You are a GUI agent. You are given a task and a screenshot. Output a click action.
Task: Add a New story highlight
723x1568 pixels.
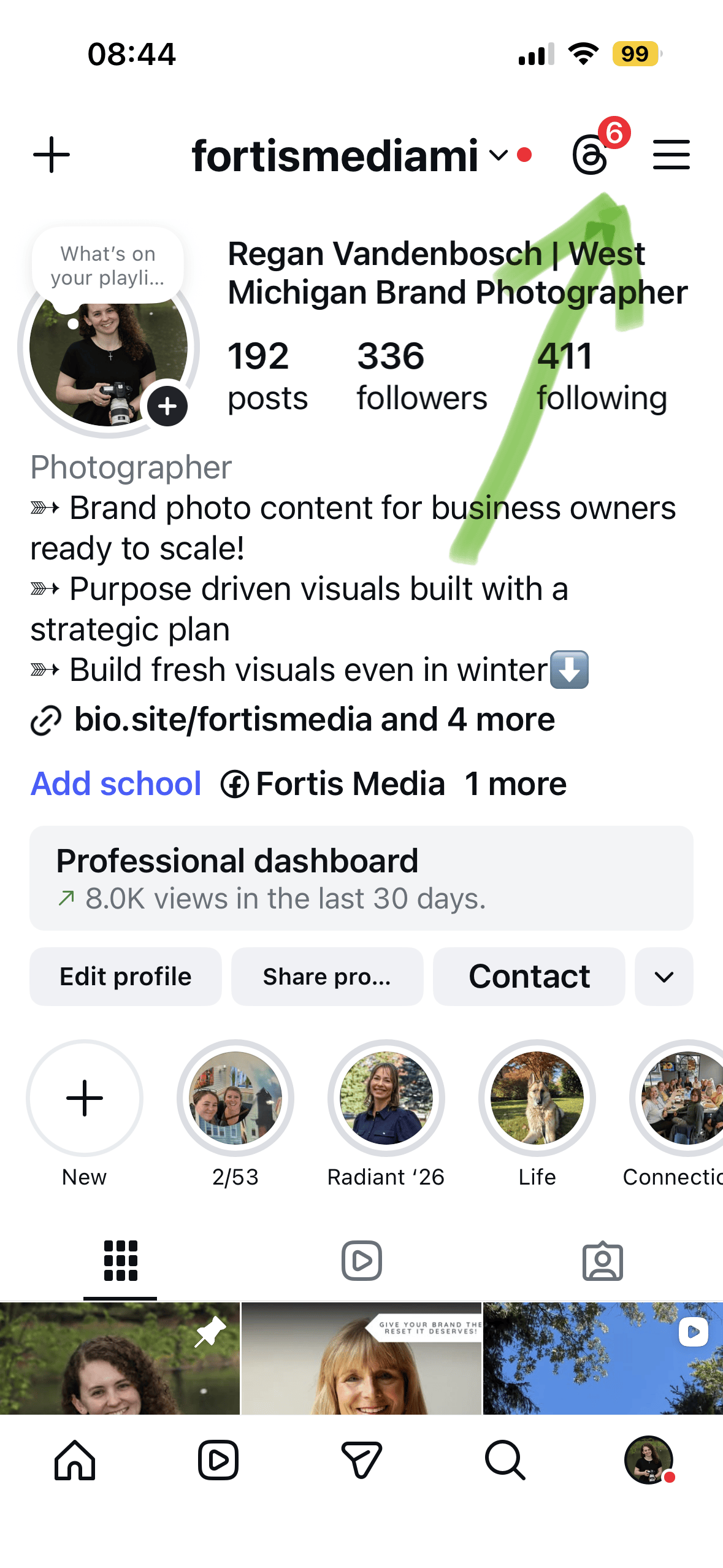pyautogui.click(x=85, y=1097)
